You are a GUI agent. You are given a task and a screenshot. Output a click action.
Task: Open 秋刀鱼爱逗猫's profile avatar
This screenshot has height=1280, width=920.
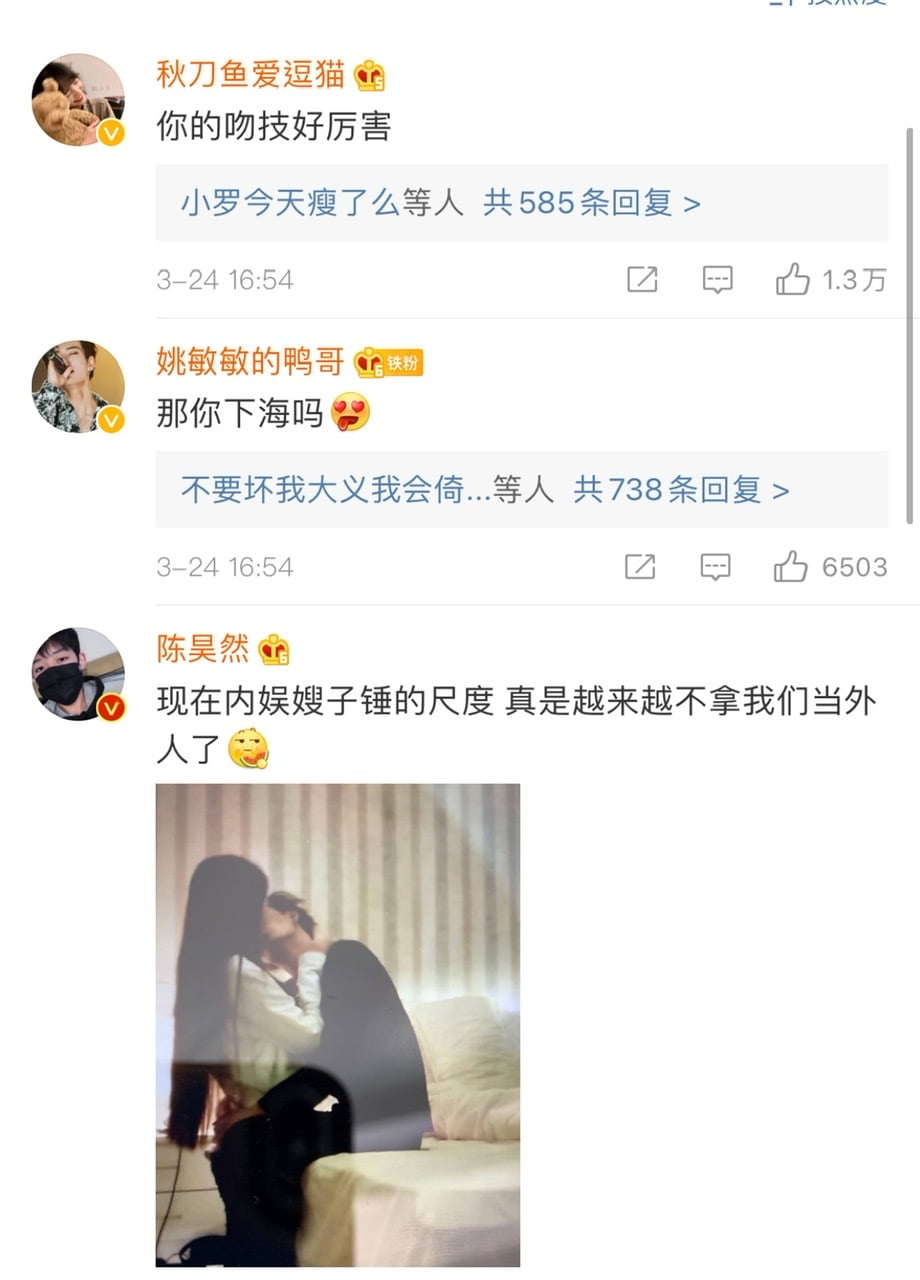pos(78,100)
